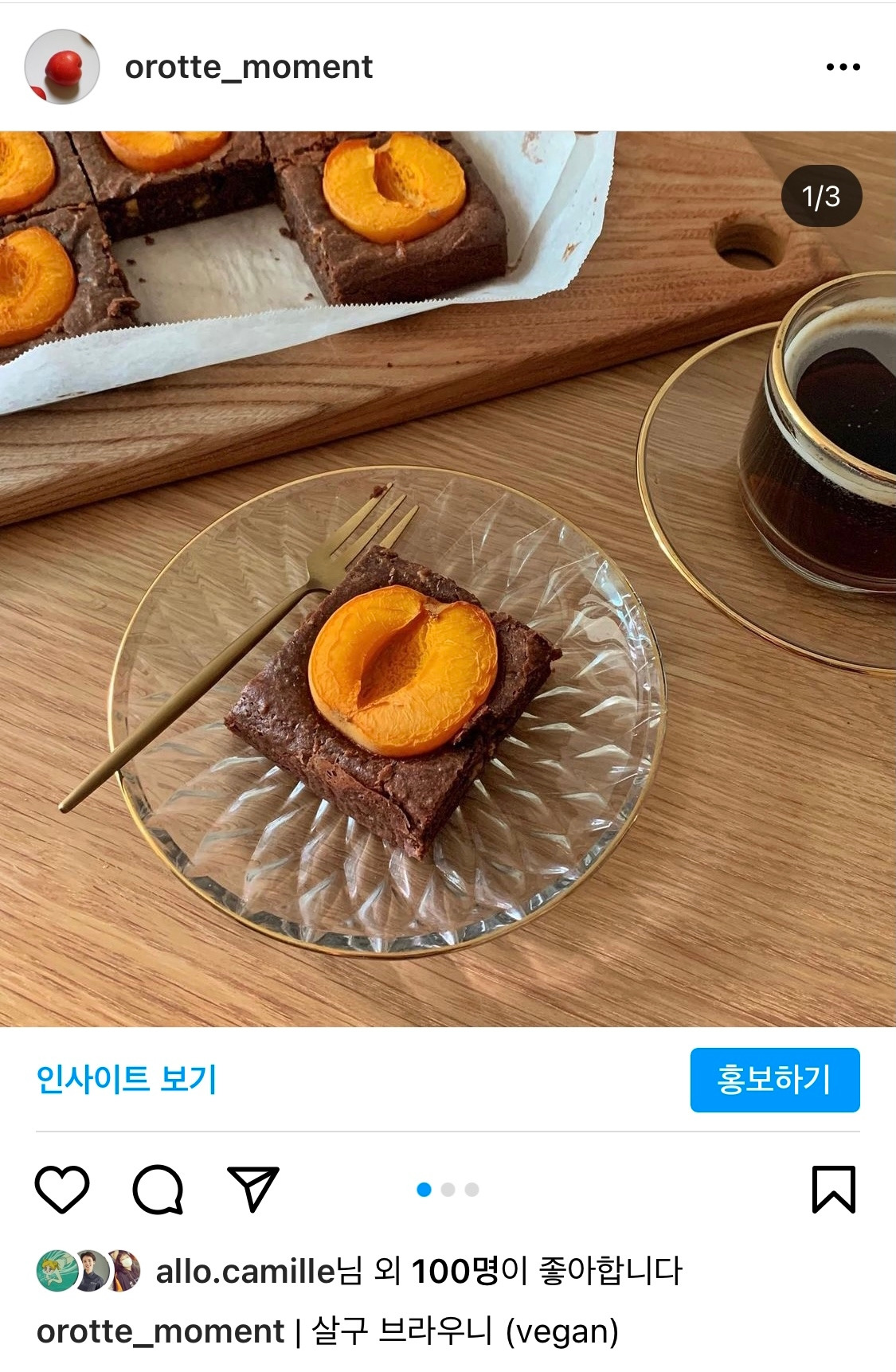This screenshot has height=1372, width=896.
Task: Open comments with the speech bubble icon
Action: tap(158, 1190)
